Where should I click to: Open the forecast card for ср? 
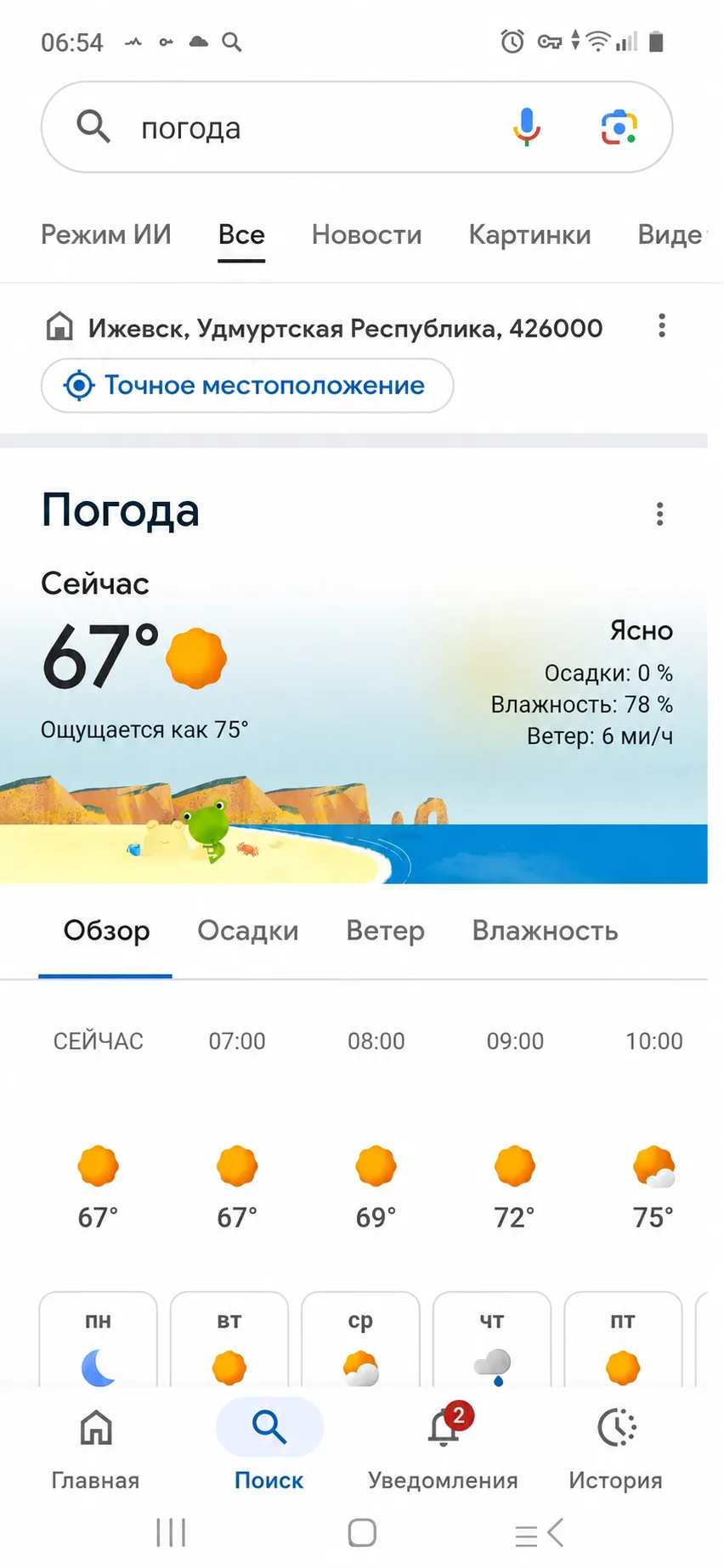(360, 1340)
